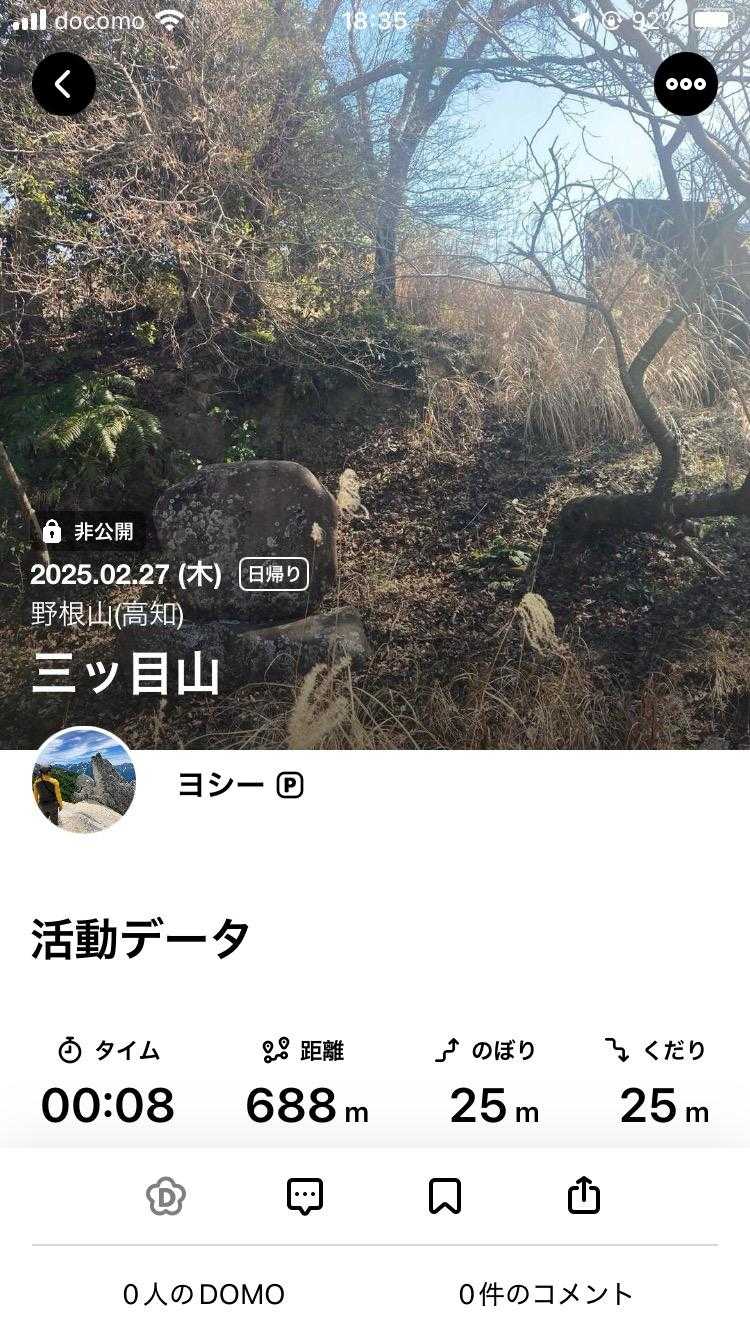Tap the ヨシー username
Screen dimensions: 750x1334
click(x=220, y=786)
